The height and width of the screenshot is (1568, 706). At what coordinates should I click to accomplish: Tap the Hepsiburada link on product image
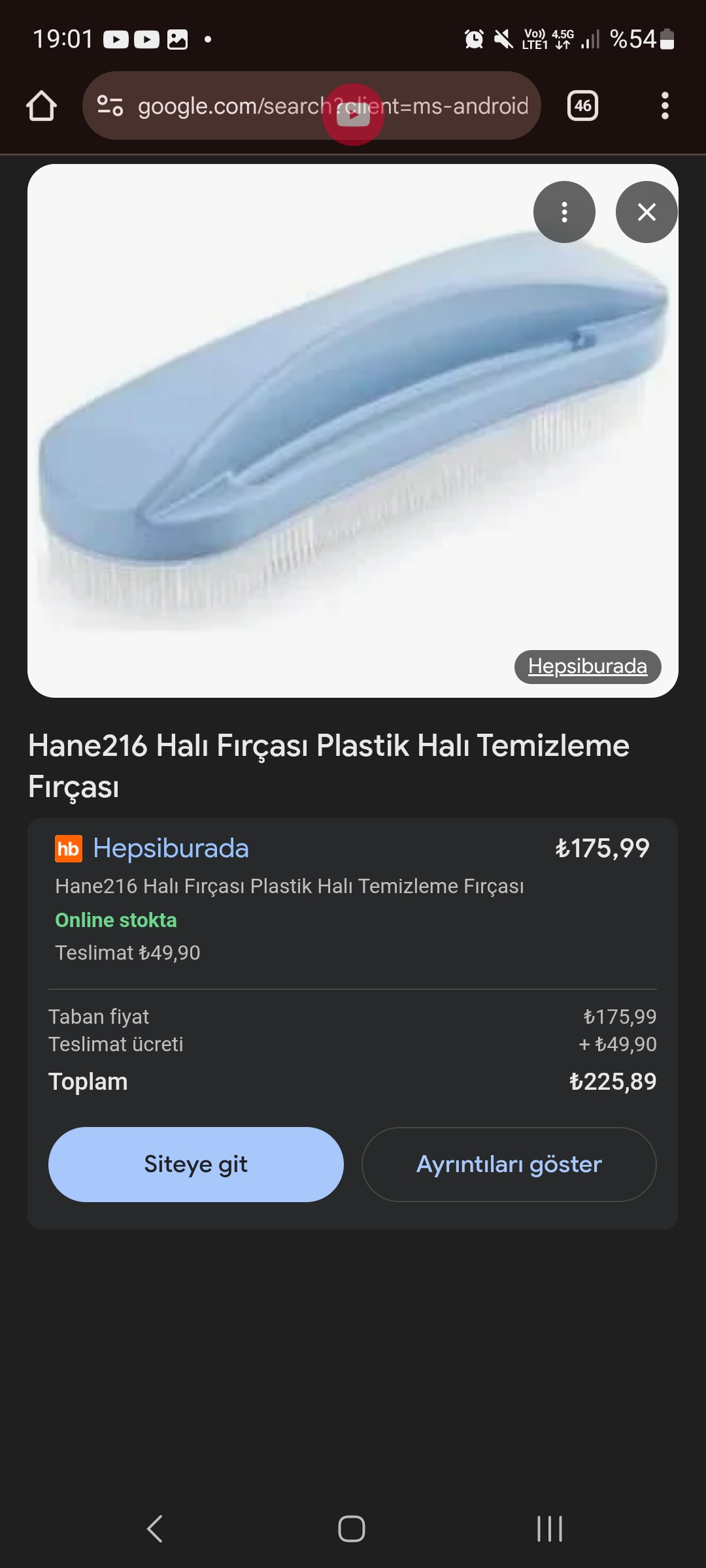(x=587, y=666)
